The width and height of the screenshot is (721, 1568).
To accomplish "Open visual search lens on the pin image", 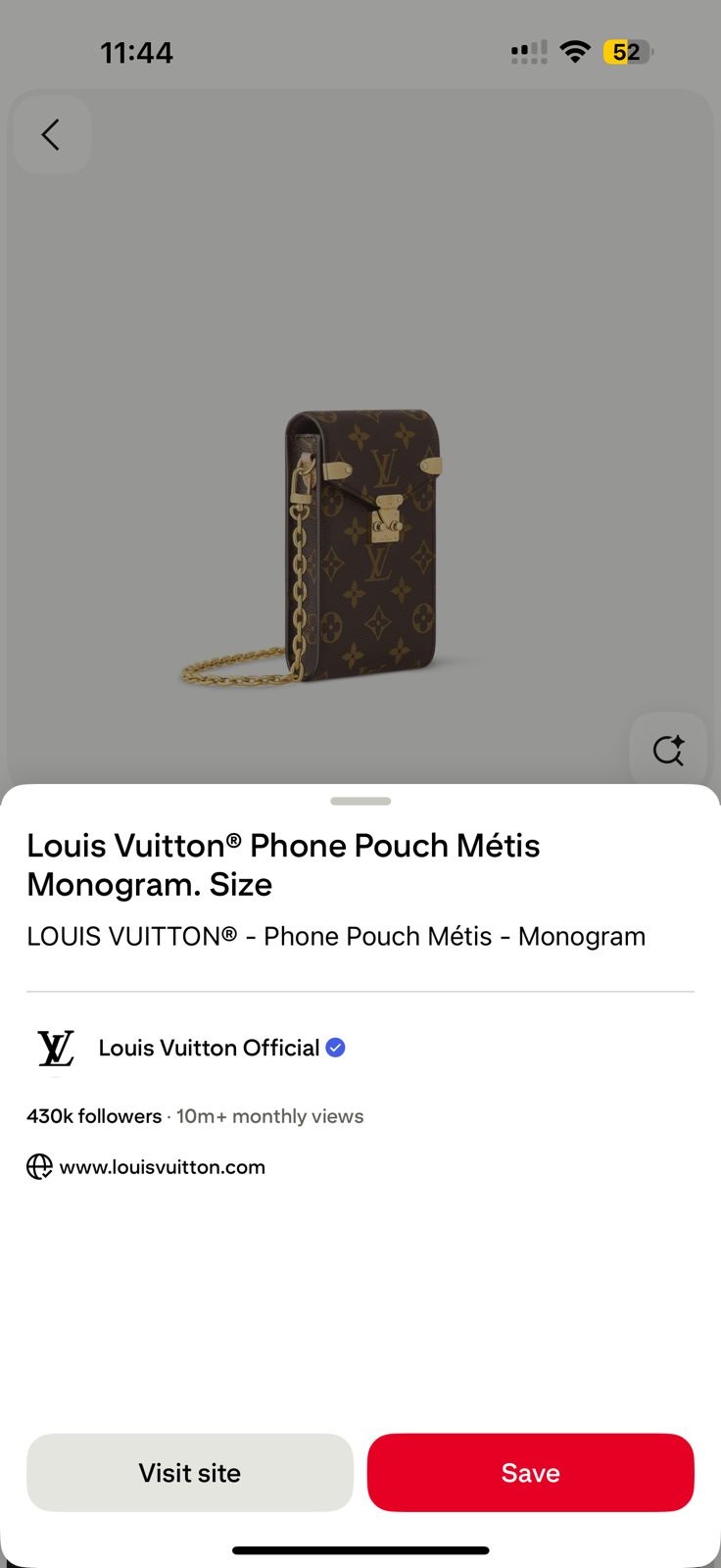I will (x=668, y=751).
